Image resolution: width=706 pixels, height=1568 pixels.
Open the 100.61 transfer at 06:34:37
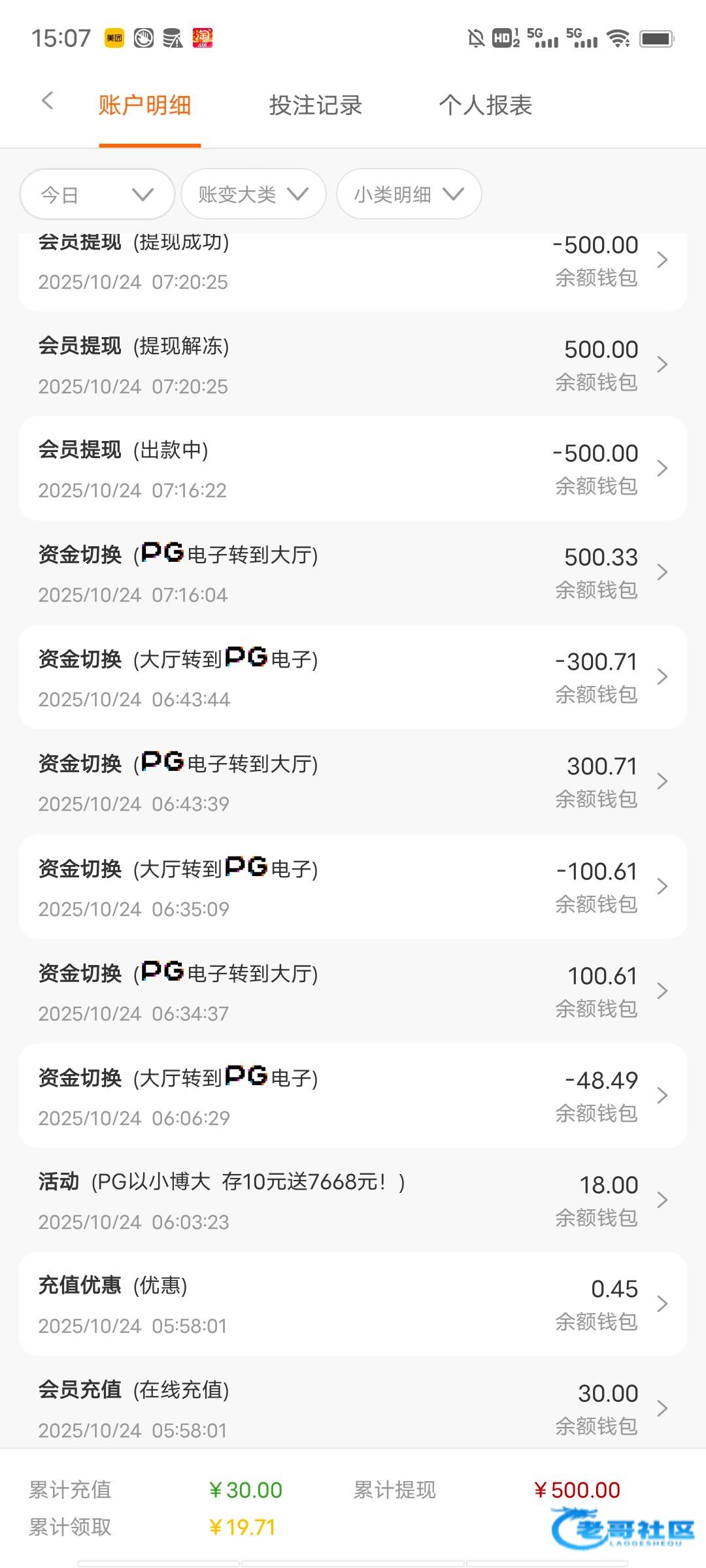pyautogui.click(x=353, y=992)
